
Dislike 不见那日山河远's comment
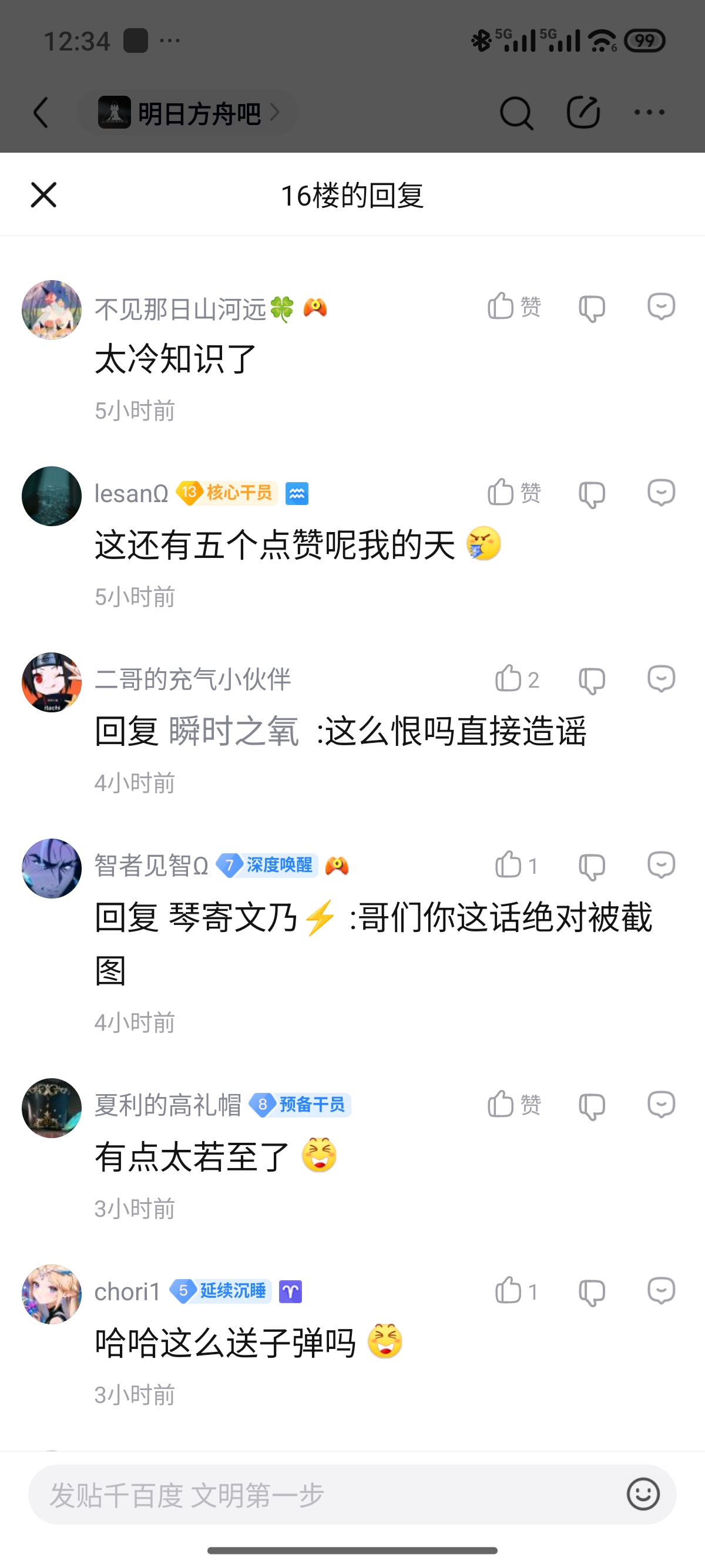pyautogui.click(x=591, y=308)
